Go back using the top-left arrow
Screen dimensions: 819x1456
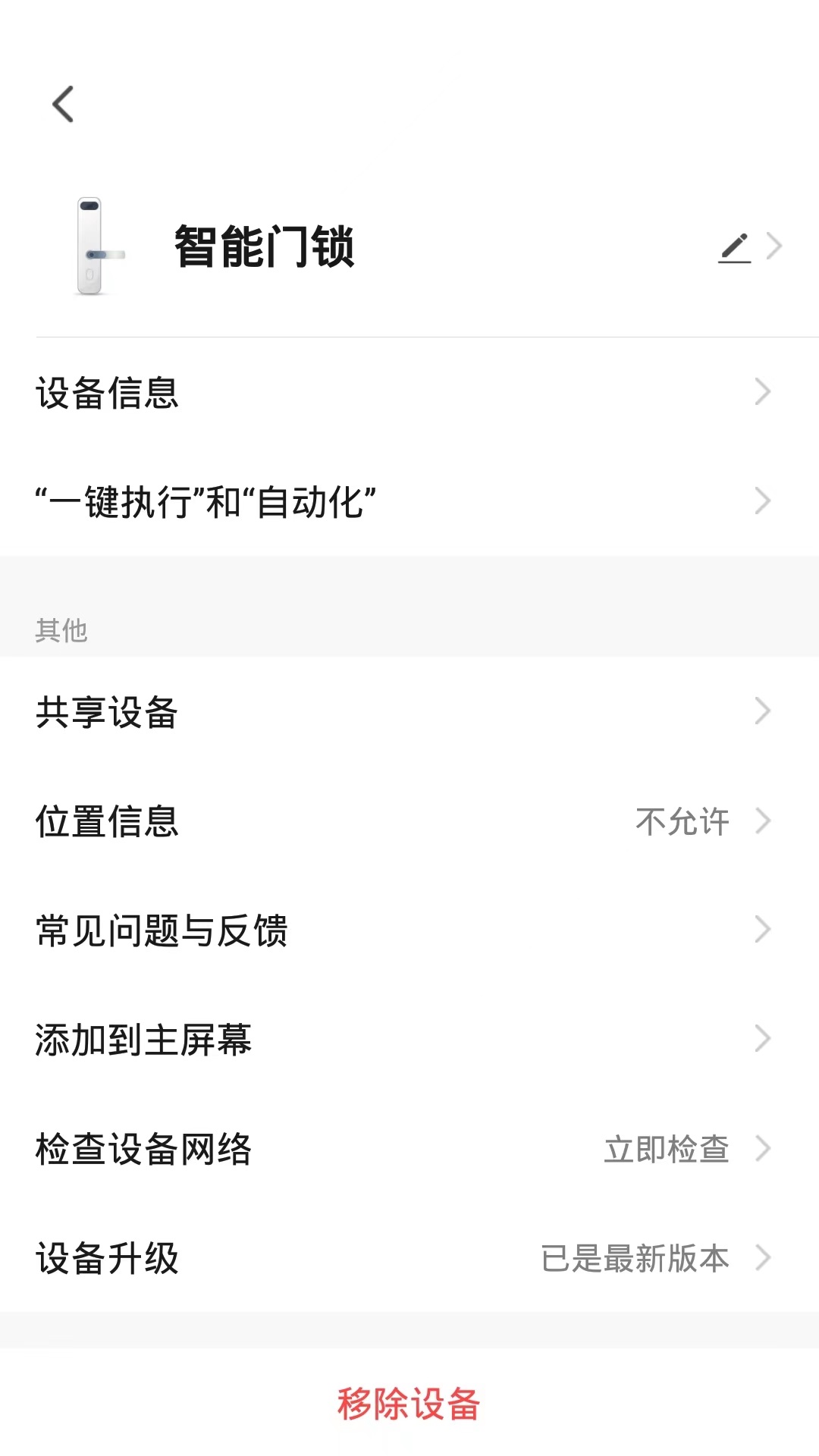63,104
